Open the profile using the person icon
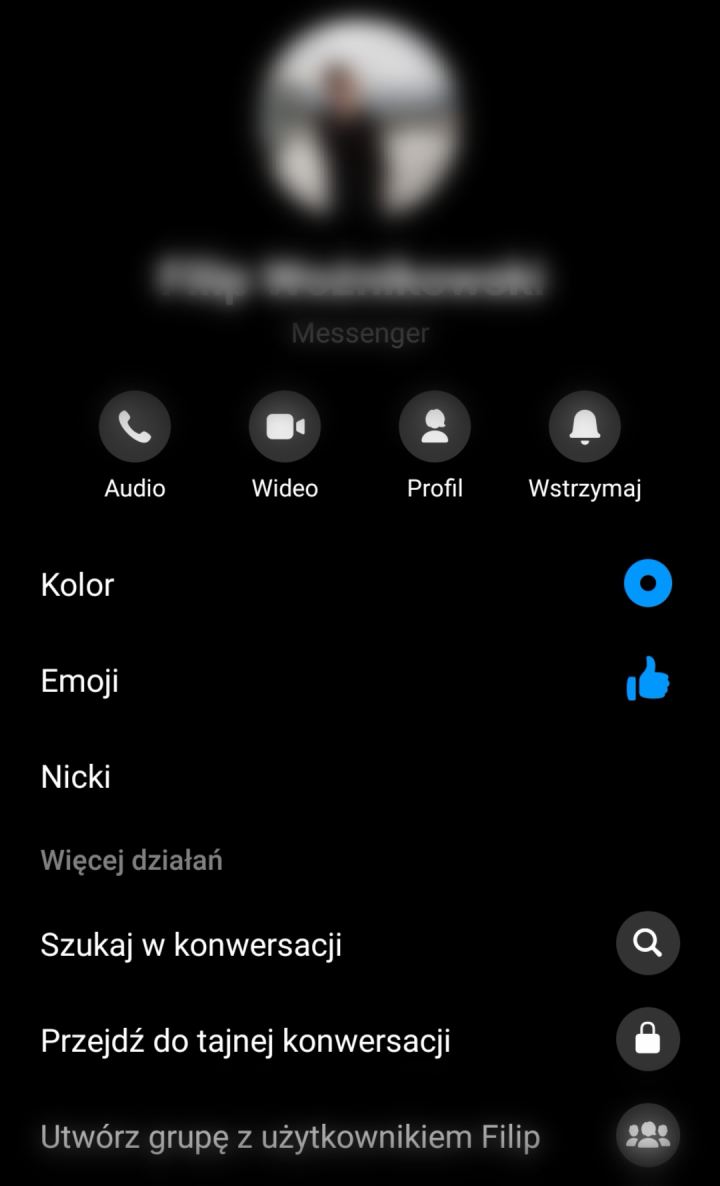 tap(435, 425)
